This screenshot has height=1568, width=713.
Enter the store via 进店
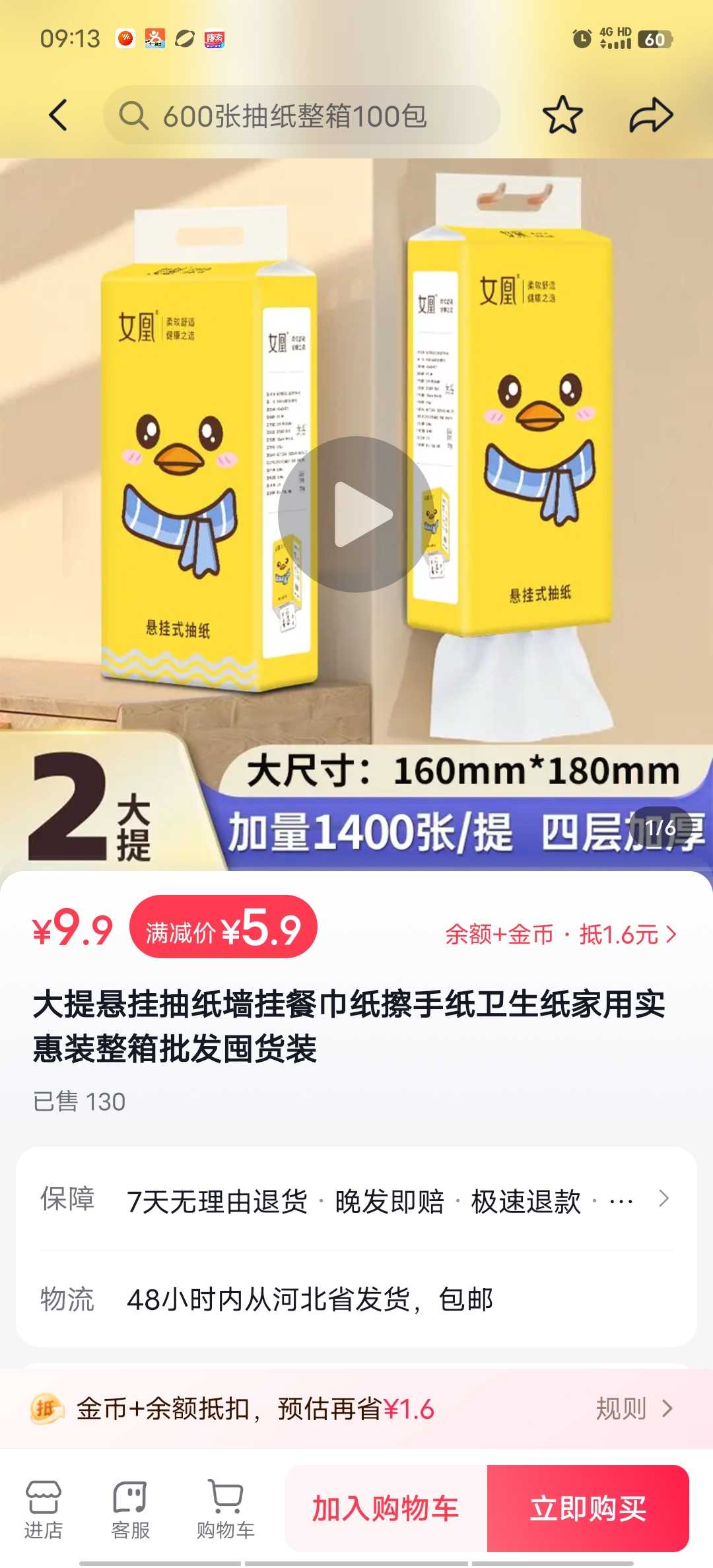coord(44,1509)
